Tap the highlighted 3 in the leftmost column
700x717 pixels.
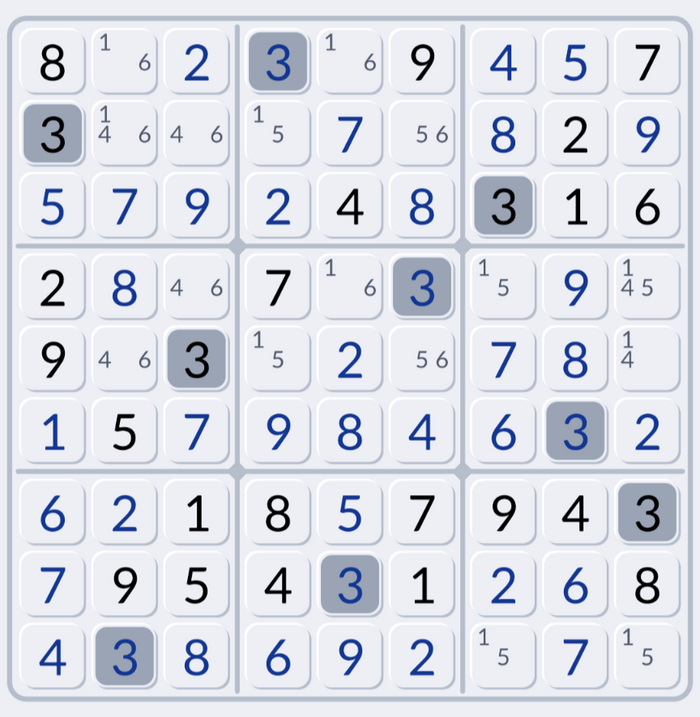click(x=52, y=134)
